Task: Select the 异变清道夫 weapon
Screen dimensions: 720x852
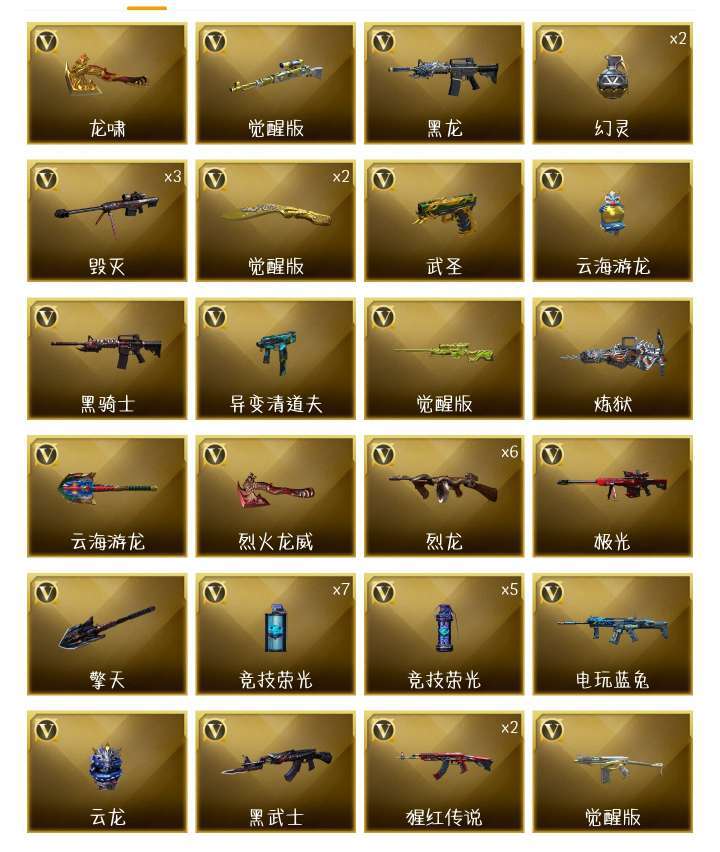Action: [276, 359]
